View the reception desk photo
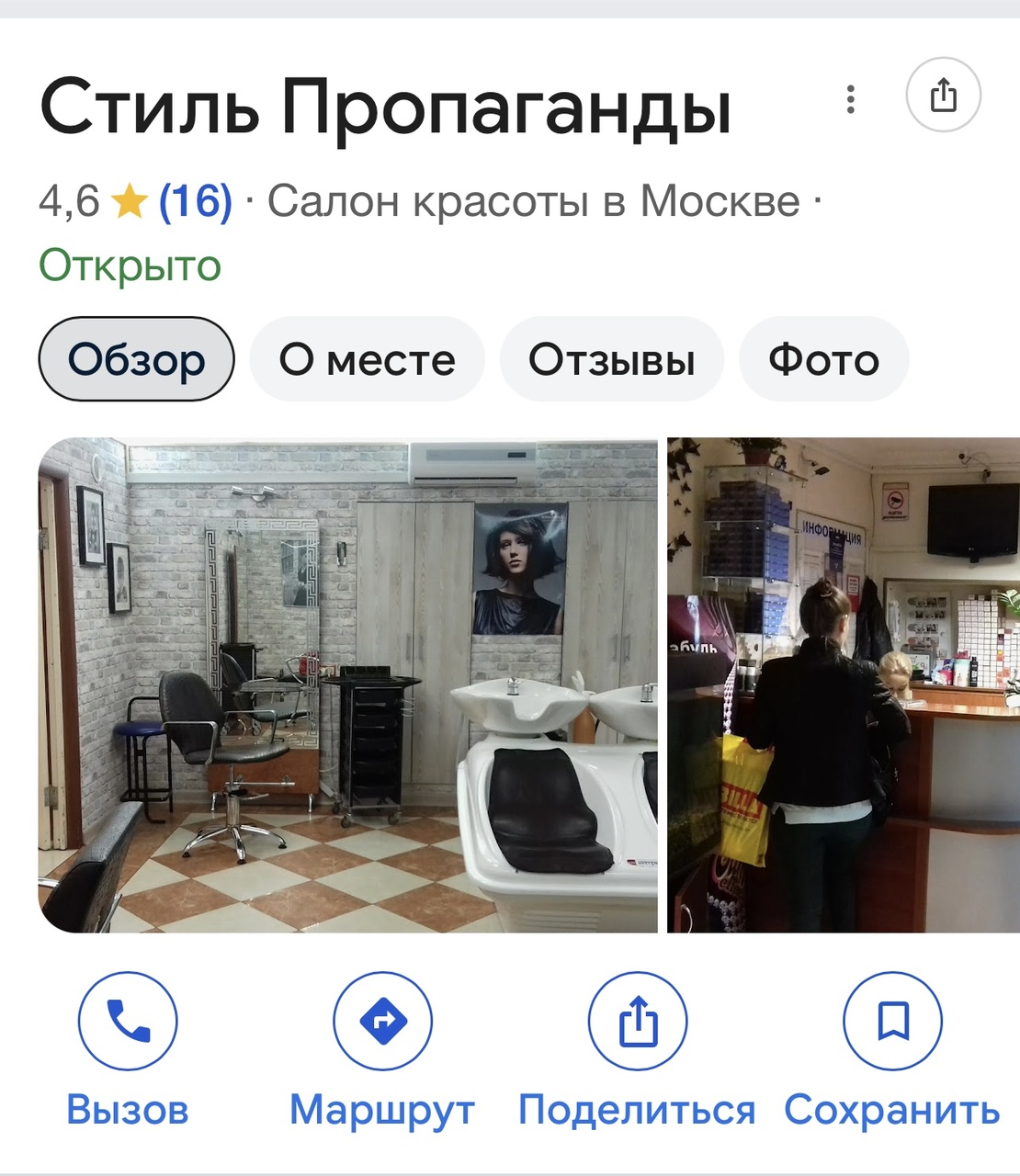The height and width of the screenshot is (1176, 1020). click(x=843, y=684)
